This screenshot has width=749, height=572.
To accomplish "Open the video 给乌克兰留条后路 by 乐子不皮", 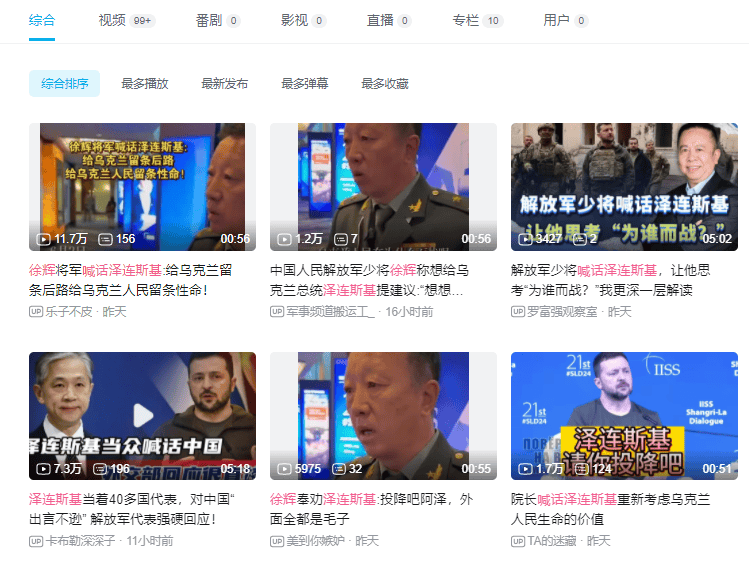I will pyautogui.click(x=142, y=187).
